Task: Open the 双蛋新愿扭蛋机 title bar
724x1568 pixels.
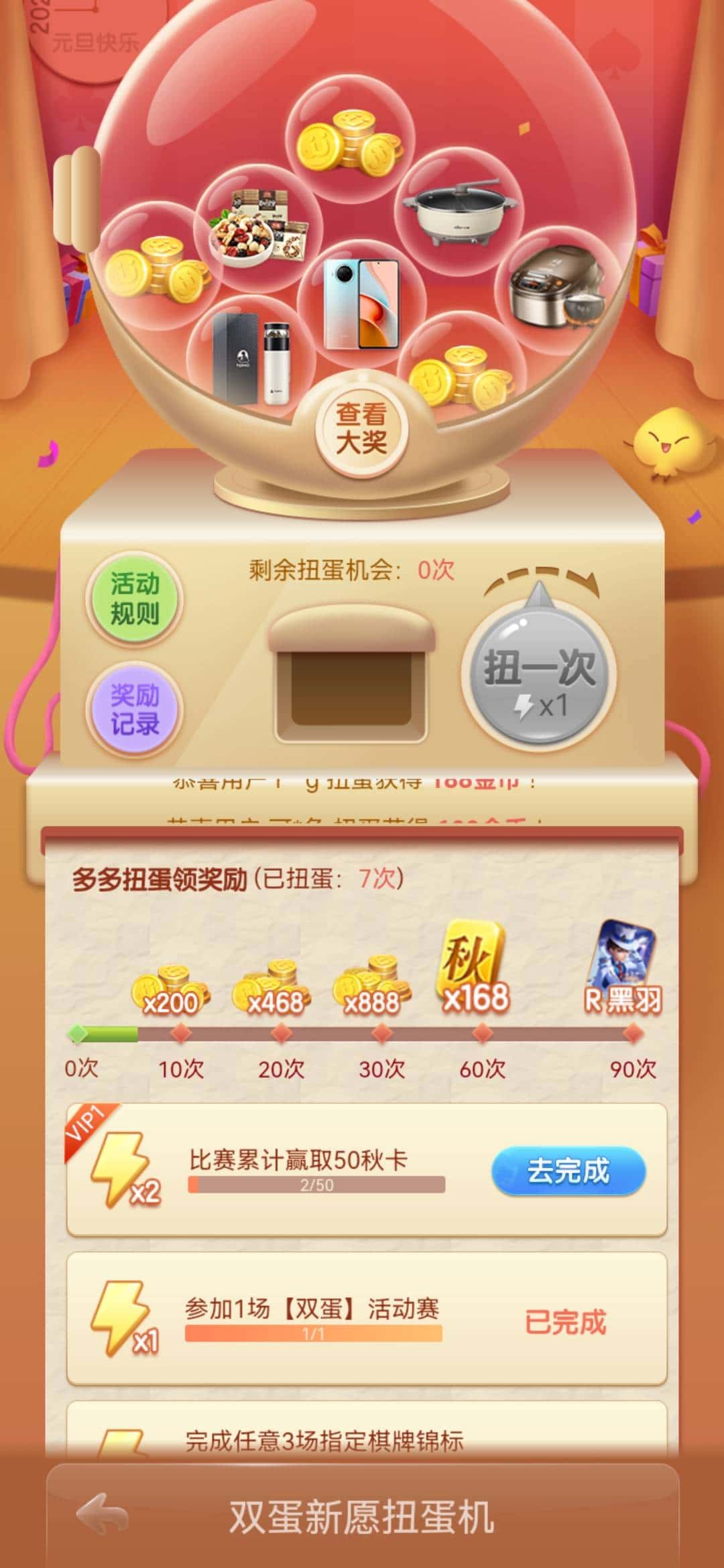Action: coord(362,1518)
